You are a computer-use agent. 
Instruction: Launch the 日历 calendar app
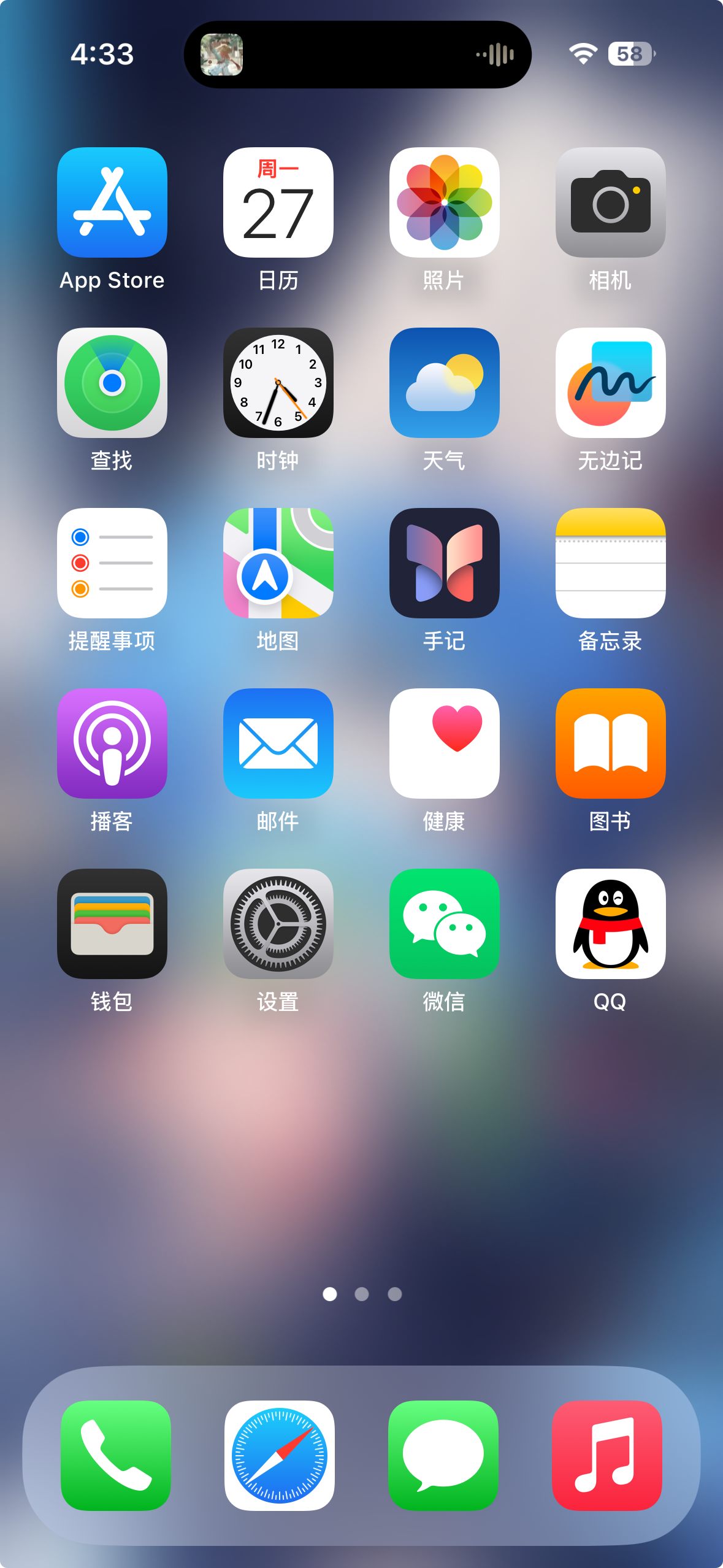tap(278, 202)
